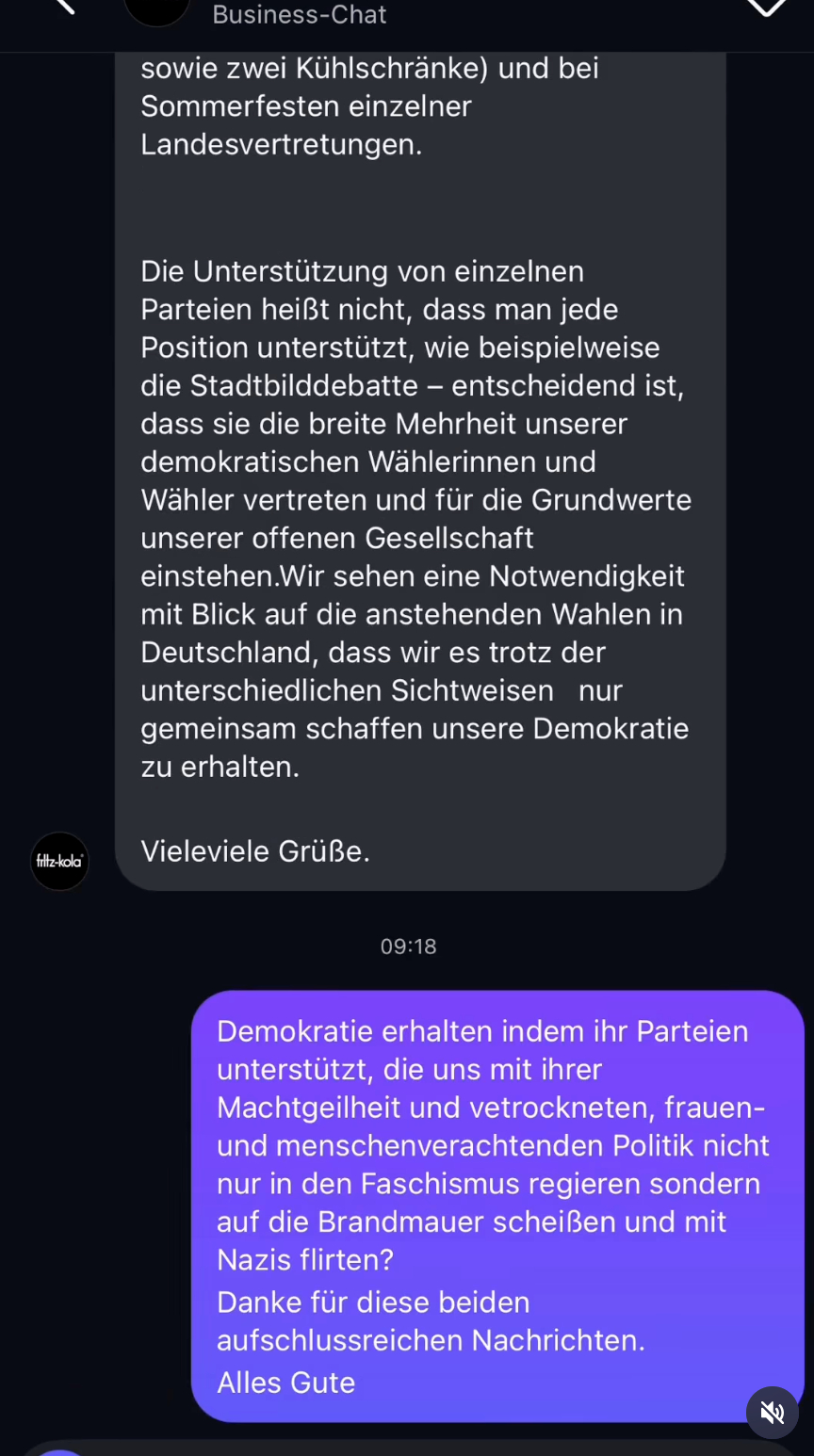814x1456 pixels.
Task: Open the Business-Chat header details
Action: (300, 14)
